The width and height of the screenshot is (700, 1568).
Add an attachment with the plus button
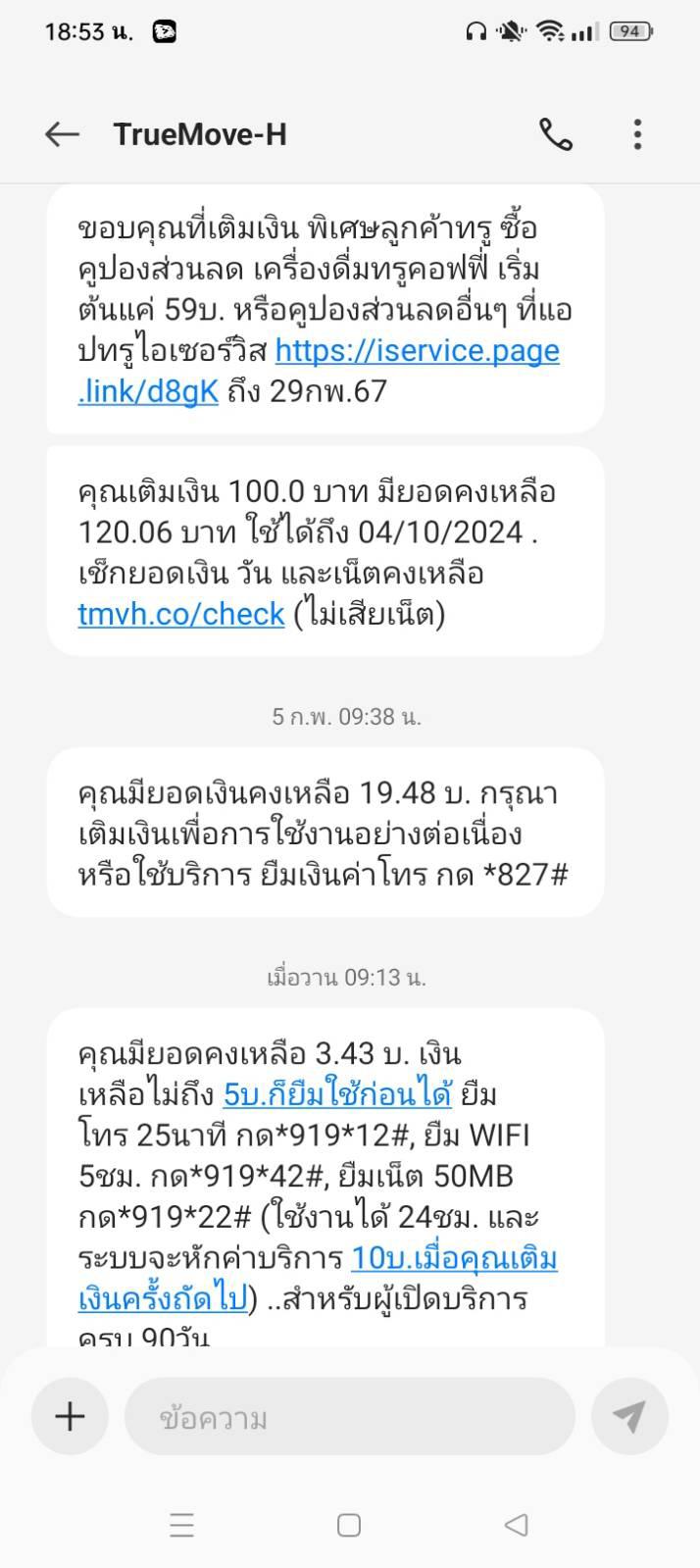tap(70, 1416)
